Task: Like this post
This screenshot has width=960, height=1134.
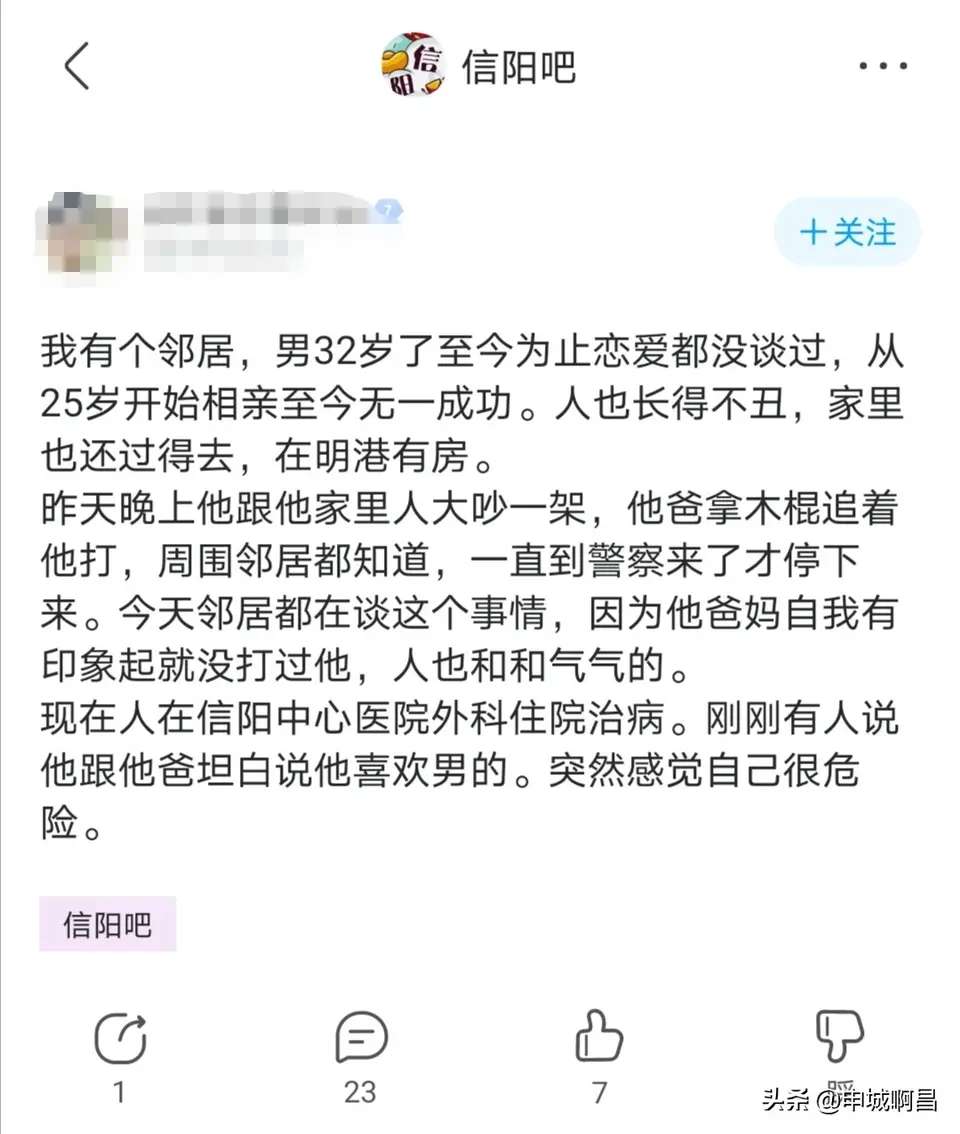Action: [599, 1038]
